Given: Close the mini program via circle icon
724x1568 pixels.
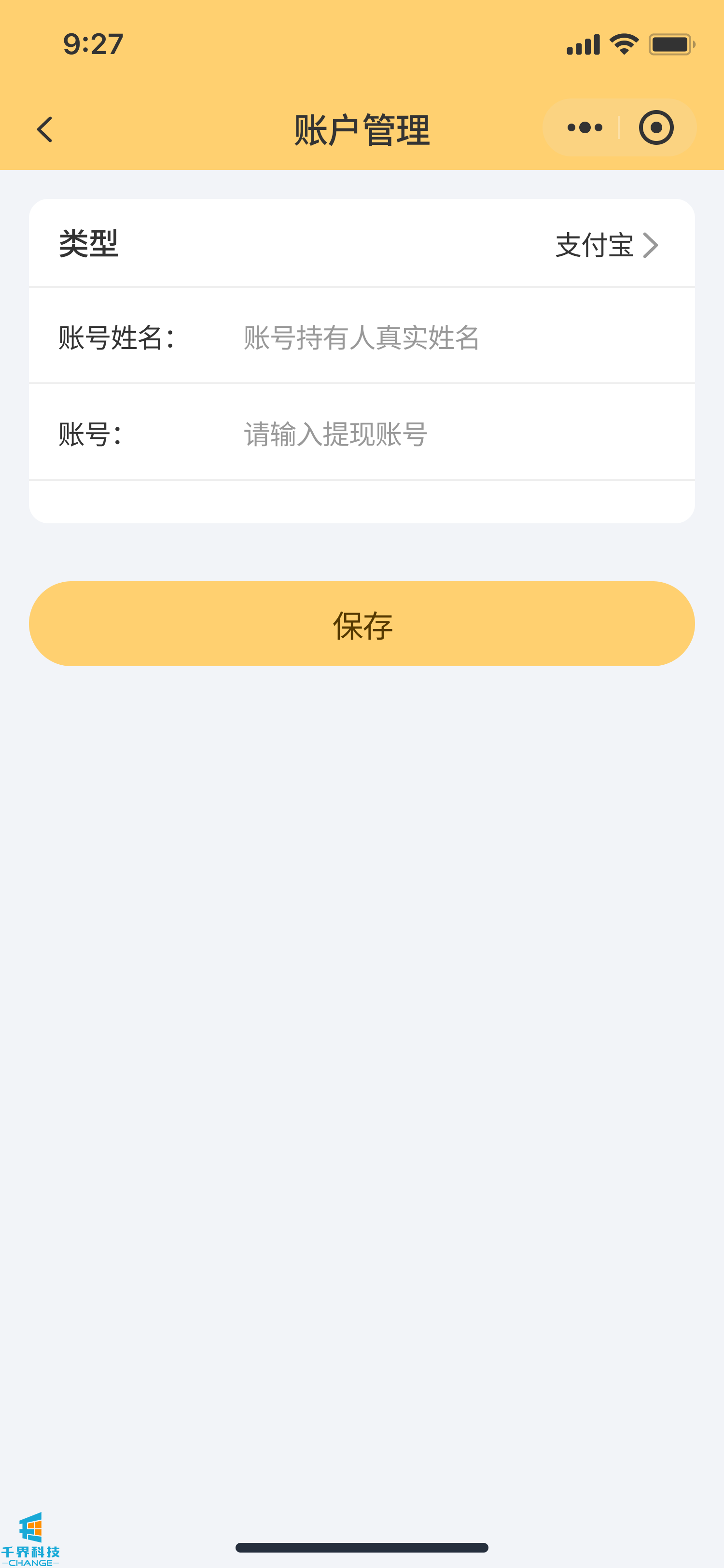Looking at the screenshot, I should coord(656,128).
